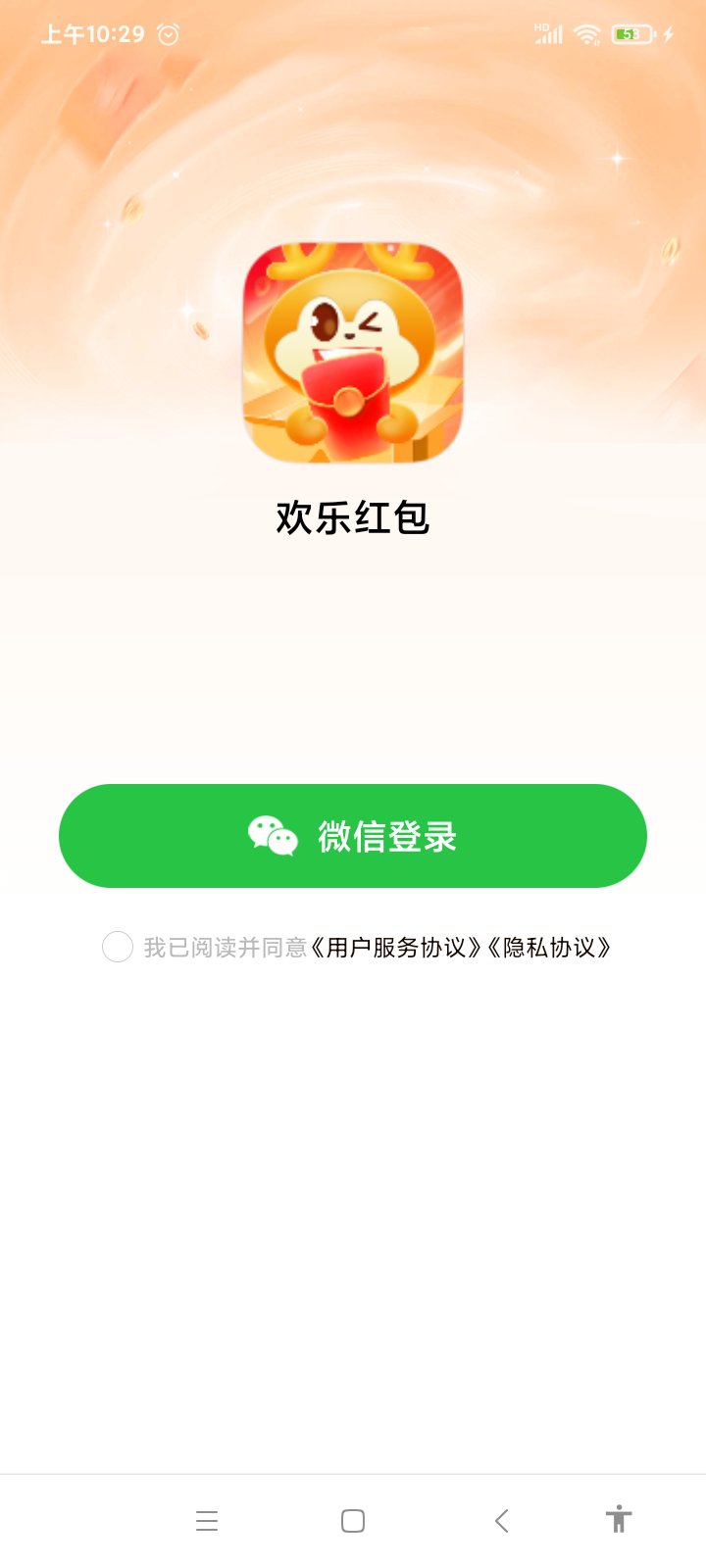
Task: Check the 我已阅读并同意 agreement circle
Action: click(118, 947)
